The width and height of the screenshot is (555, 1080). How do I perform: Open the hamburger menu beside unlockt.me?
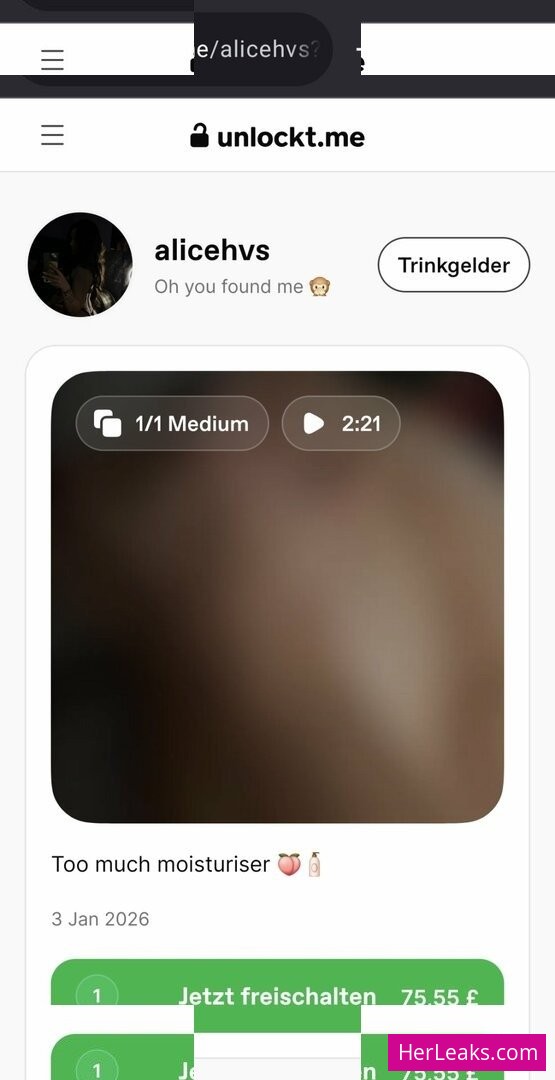tap(52, 135)
